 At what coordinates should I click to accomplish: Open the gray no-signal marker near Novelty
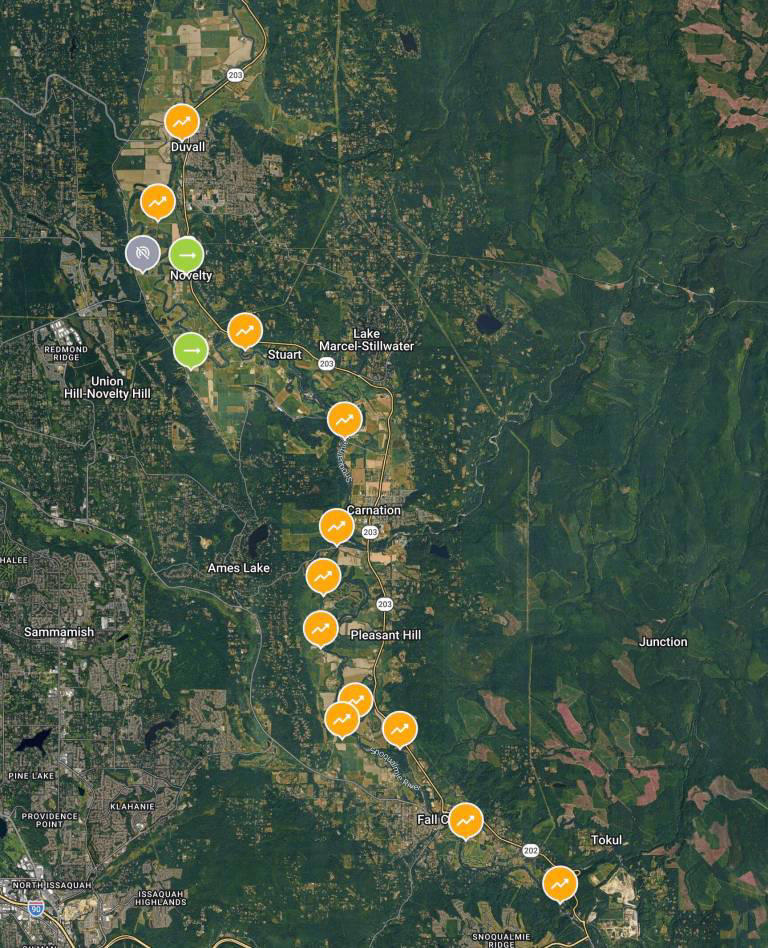pos(143,253)
